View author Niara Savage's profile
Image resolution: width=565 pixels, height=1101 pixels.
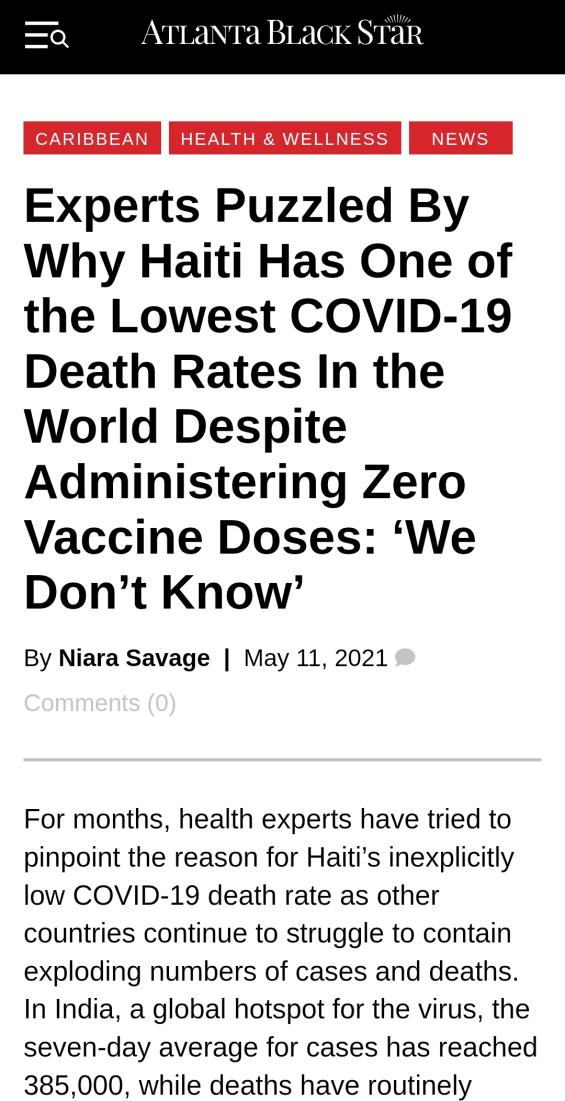(x=134, y=659)
